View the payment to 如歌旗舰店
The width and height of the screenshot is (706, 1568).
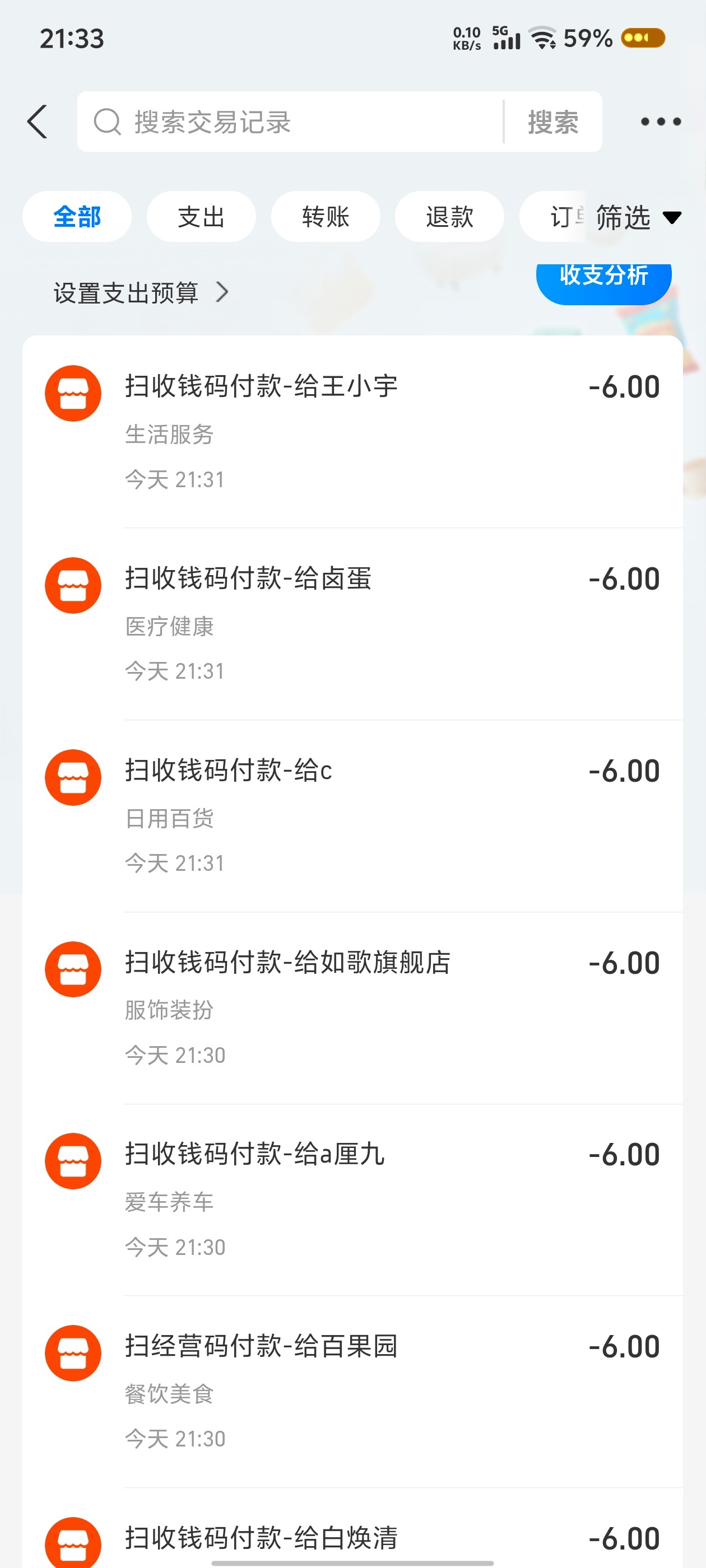[x=352, y=1007]
